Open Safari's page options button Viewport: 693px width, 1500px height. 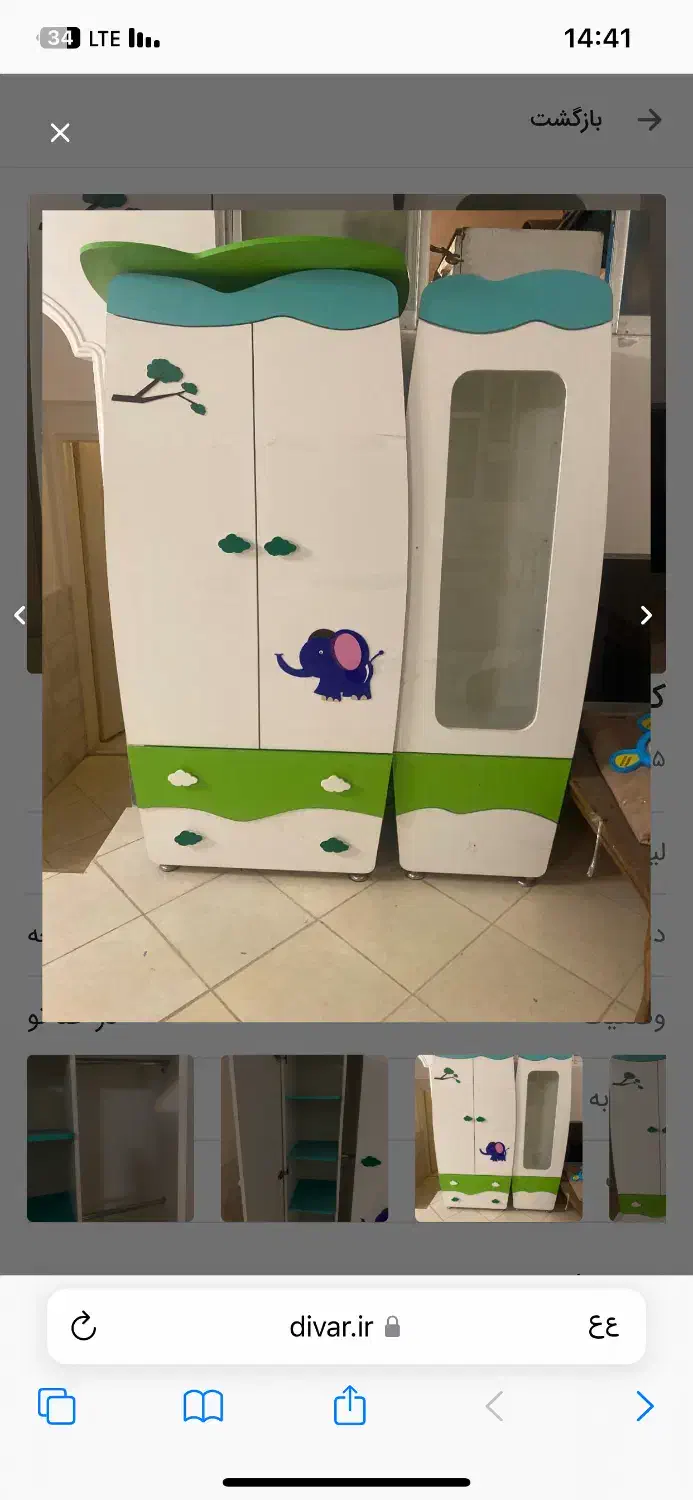click(x=604, y=1327)
